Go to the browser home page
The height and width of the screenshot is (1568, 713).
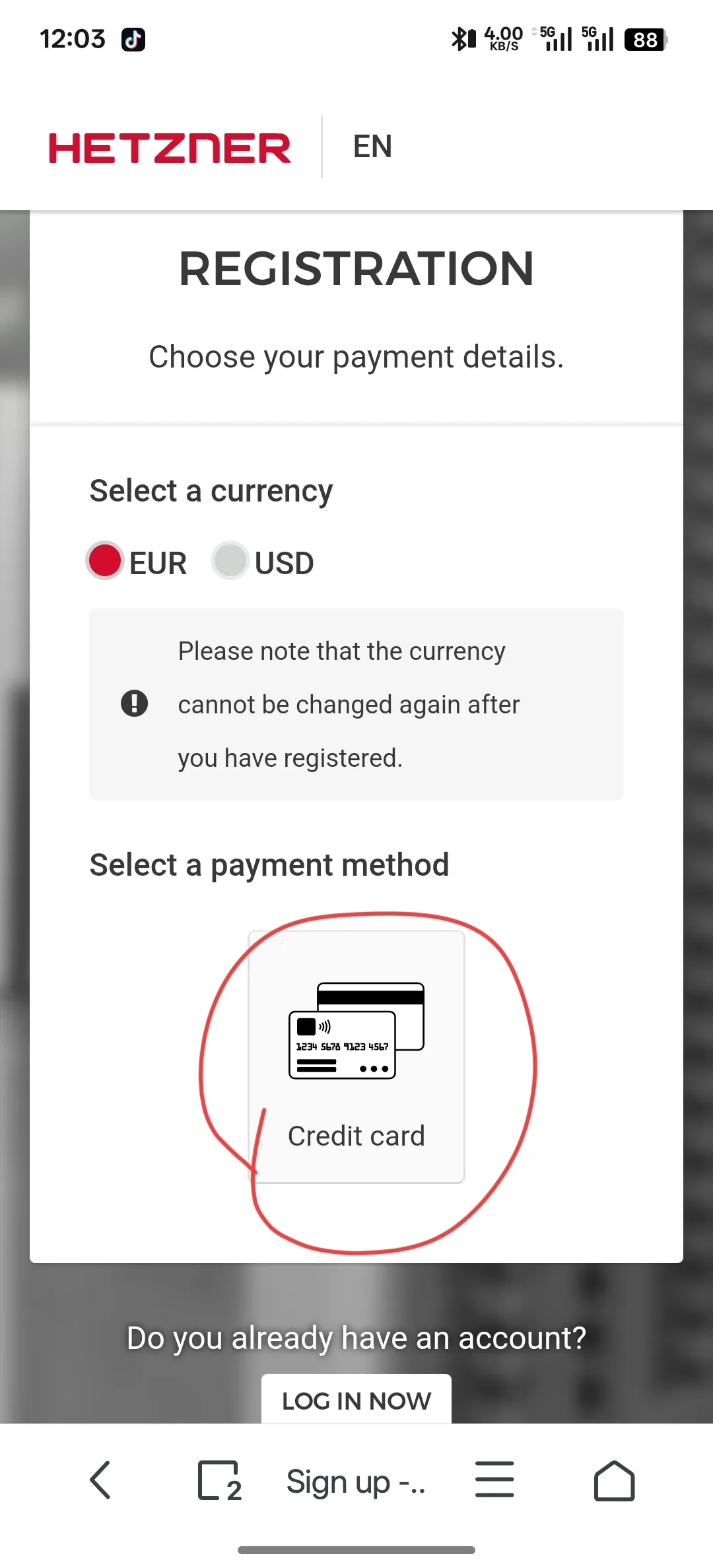click(x=614, y=1480)
